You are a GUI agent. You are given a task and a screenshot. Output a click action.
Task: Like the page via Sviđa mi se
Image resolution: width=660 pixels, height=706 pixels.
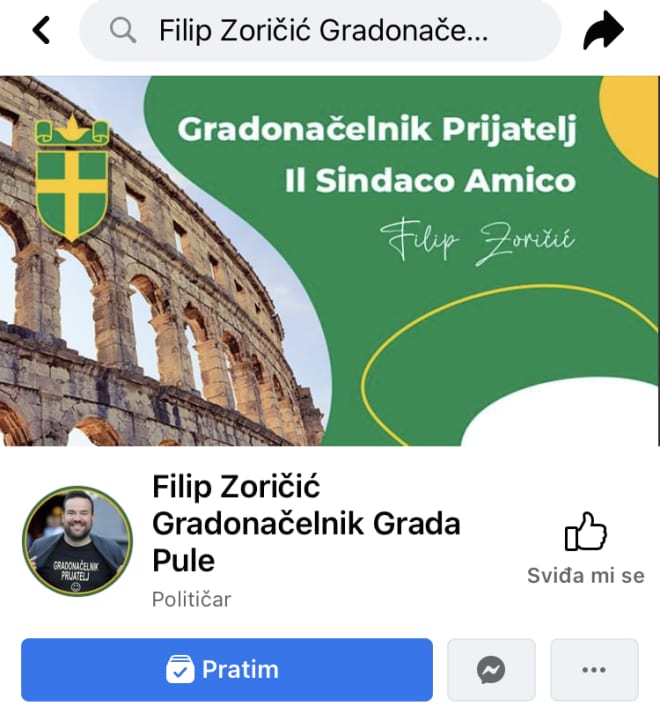[585, 548]
